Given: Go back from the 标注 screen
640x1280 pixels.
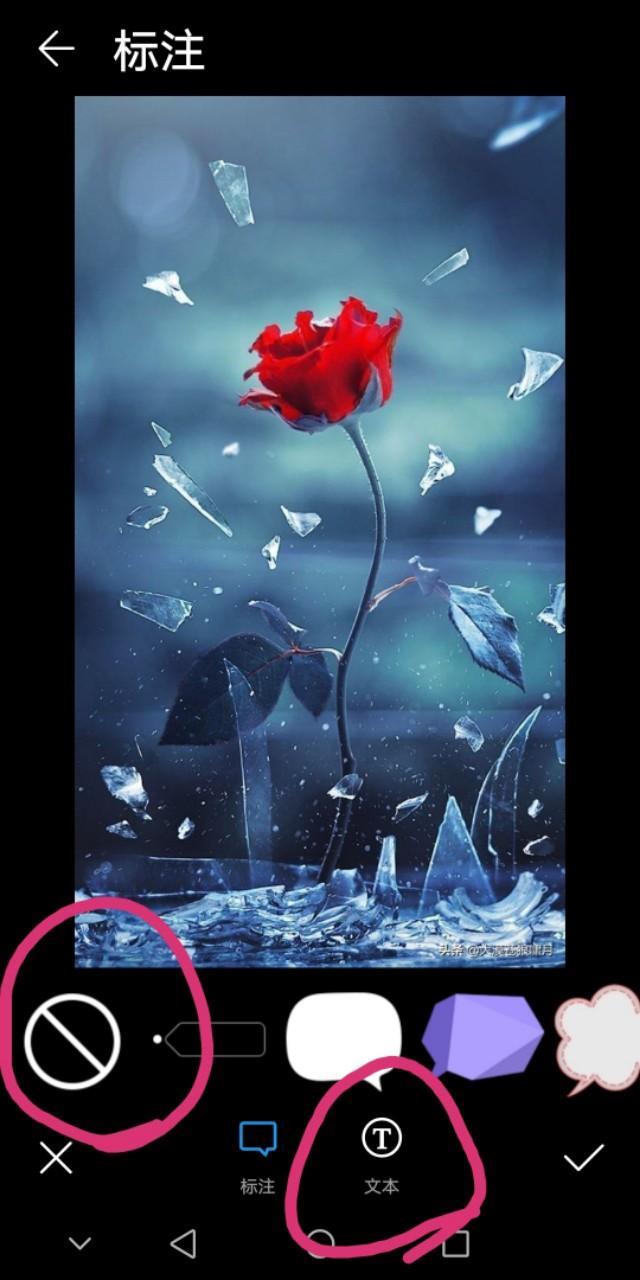Looking at the screenshot, I should 57,49.
